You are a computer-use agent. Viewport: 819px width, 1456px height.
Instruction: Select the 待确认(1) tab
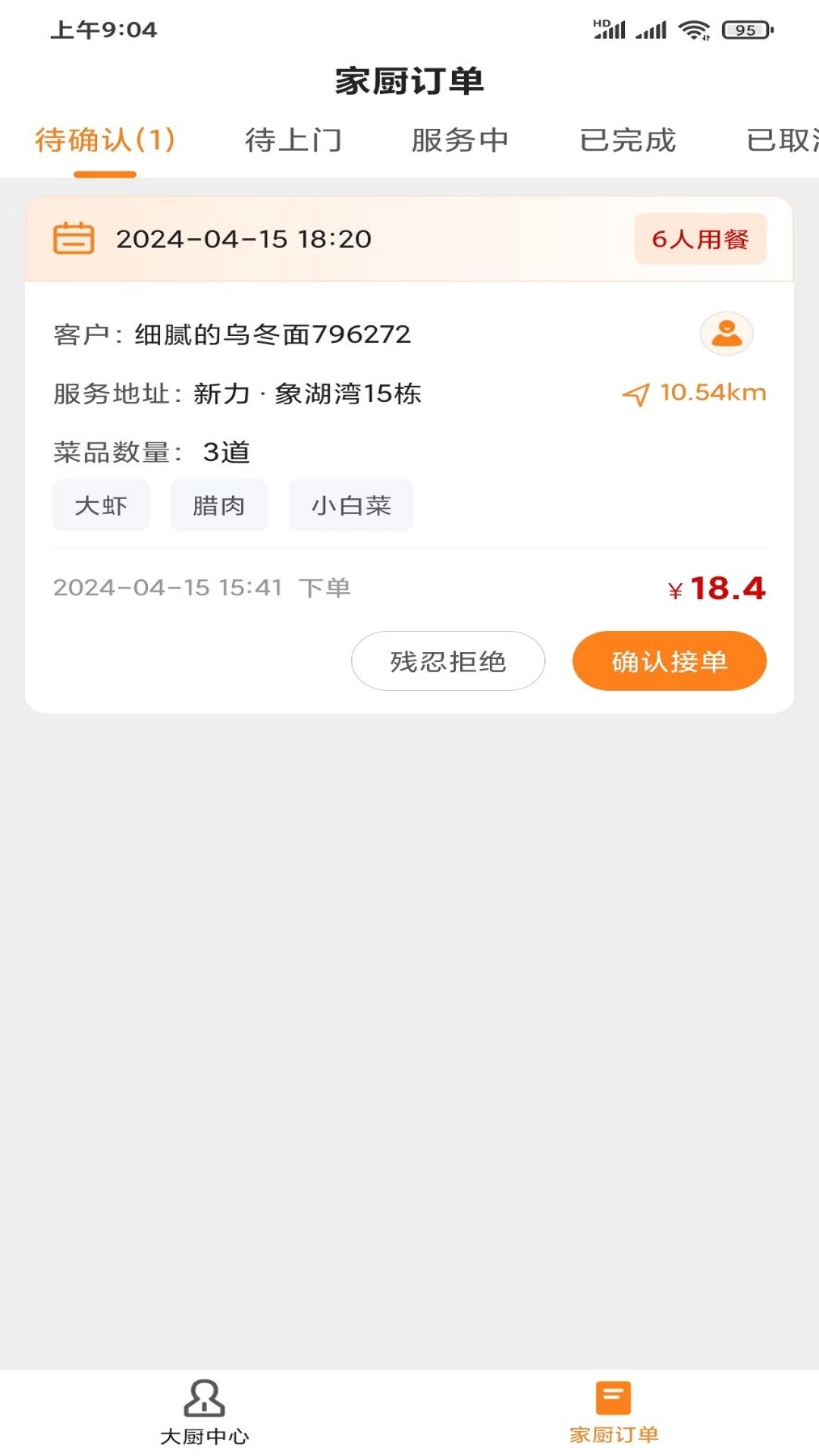[x=105, y=140]
